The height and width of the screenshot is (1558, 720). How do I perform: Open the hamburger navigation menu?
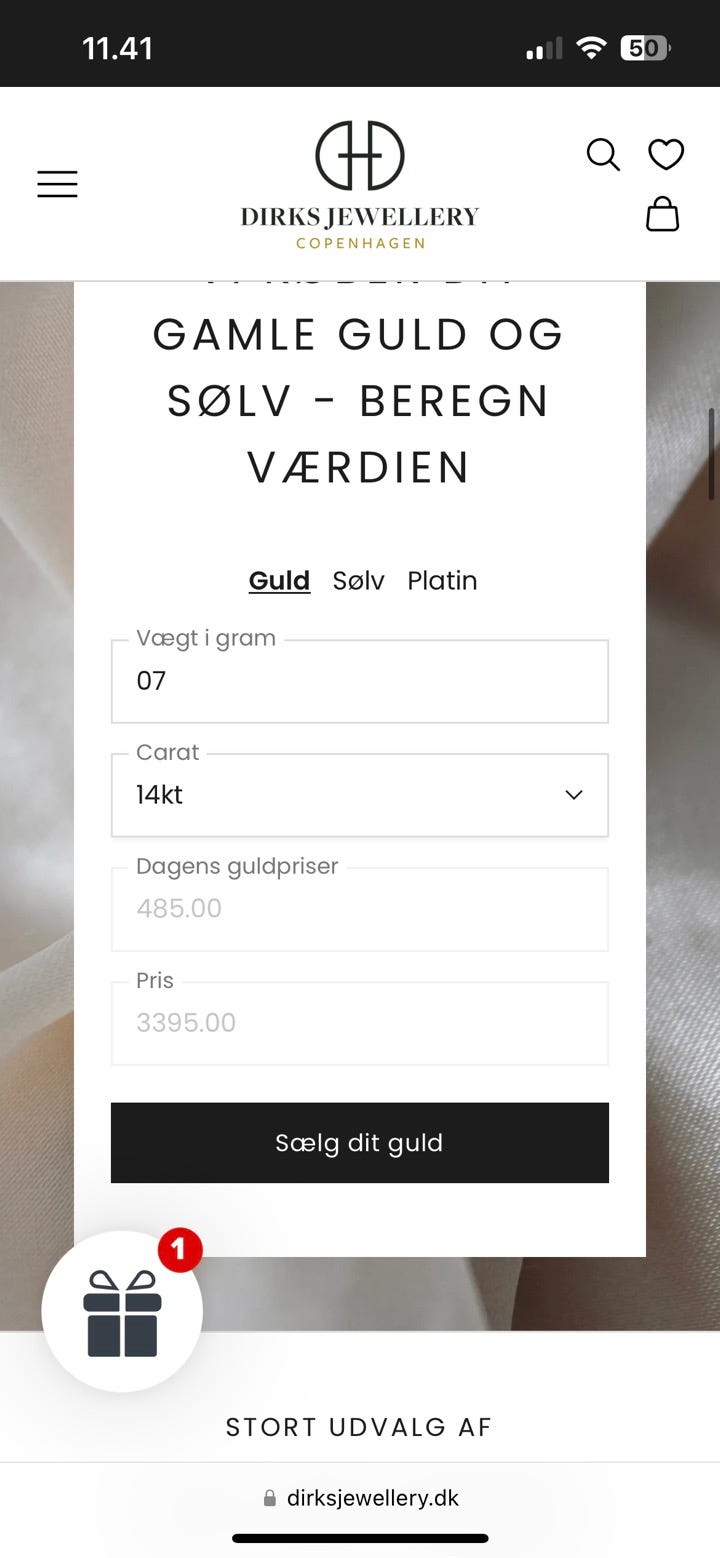(x=57, y=184)
